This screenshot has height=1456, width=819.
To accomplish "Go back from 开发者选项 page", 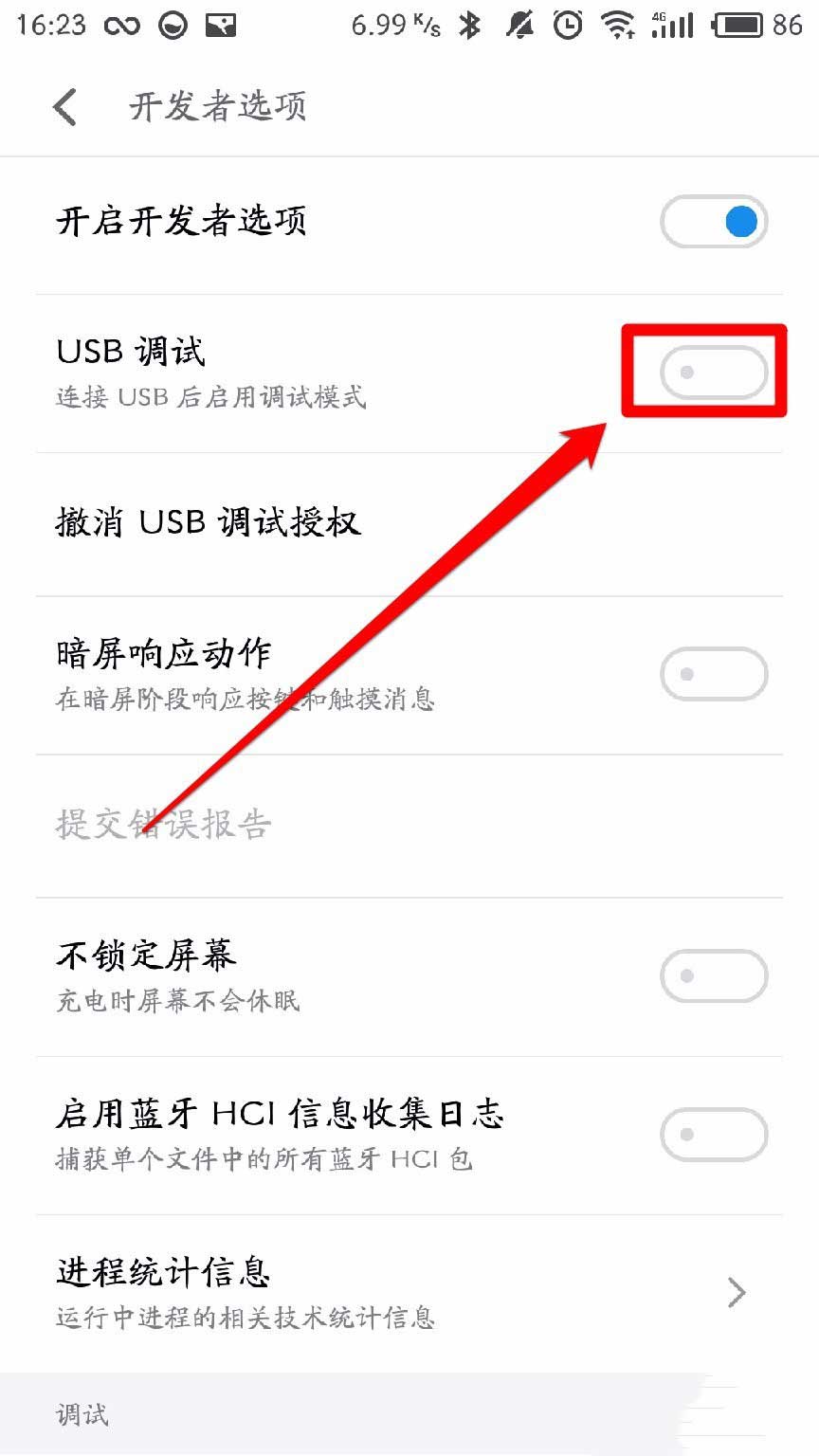I will click(x=64, y=107).
